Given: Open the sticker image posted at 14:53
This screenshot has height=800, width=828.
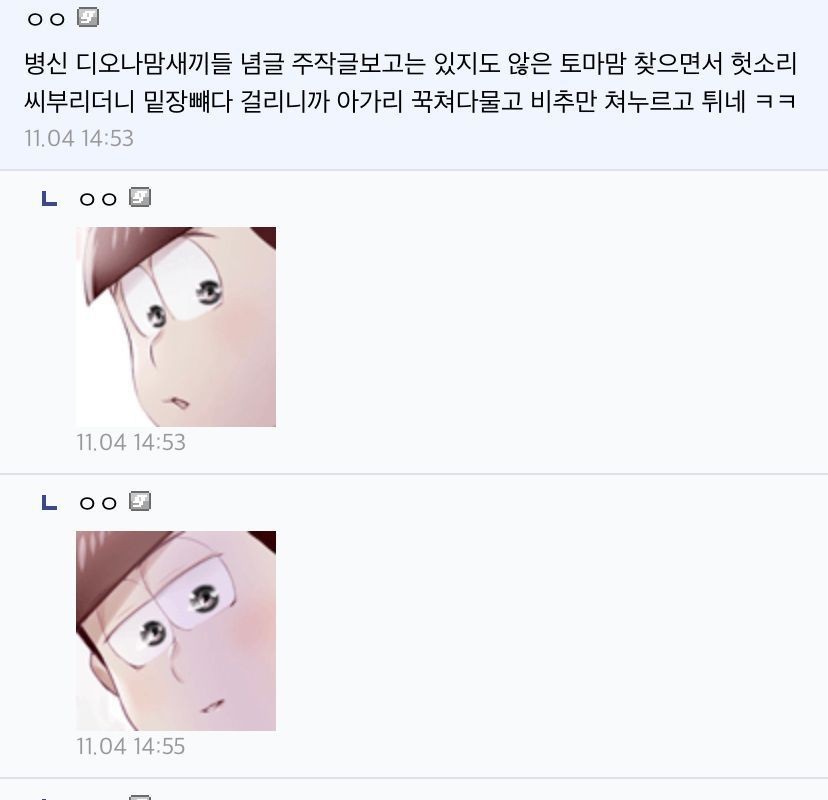Looking at the screenshot, I should pyautogui.click(x=176, y=327).
